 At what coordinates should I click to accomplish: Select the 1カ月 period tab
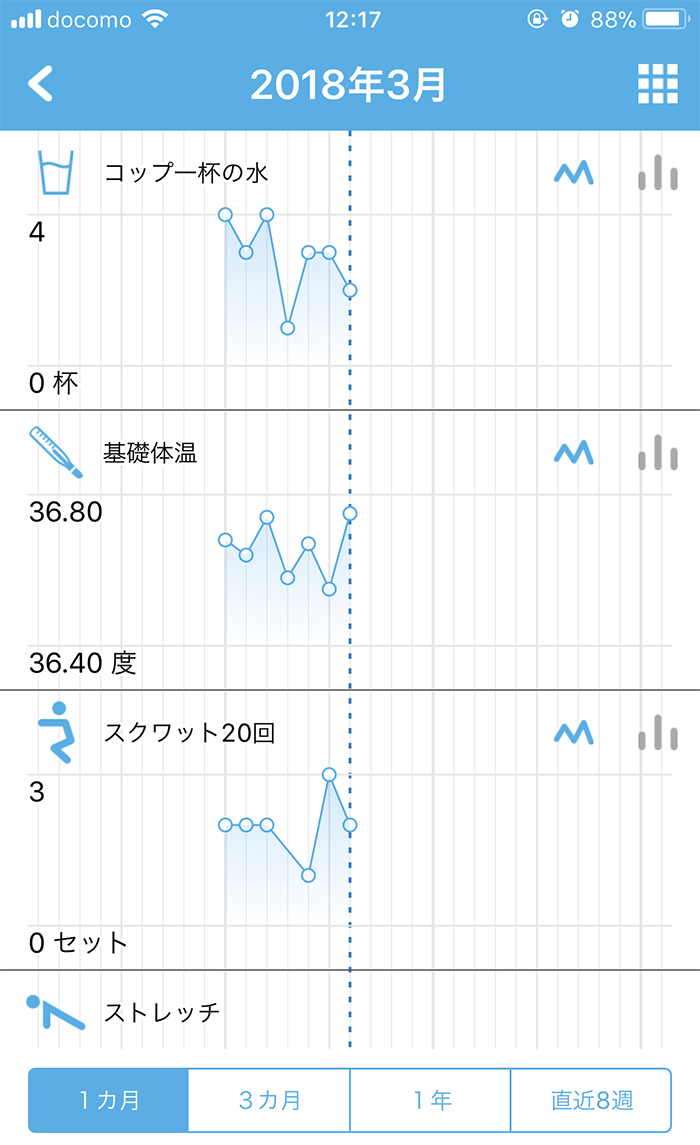tap(109, 1100)
